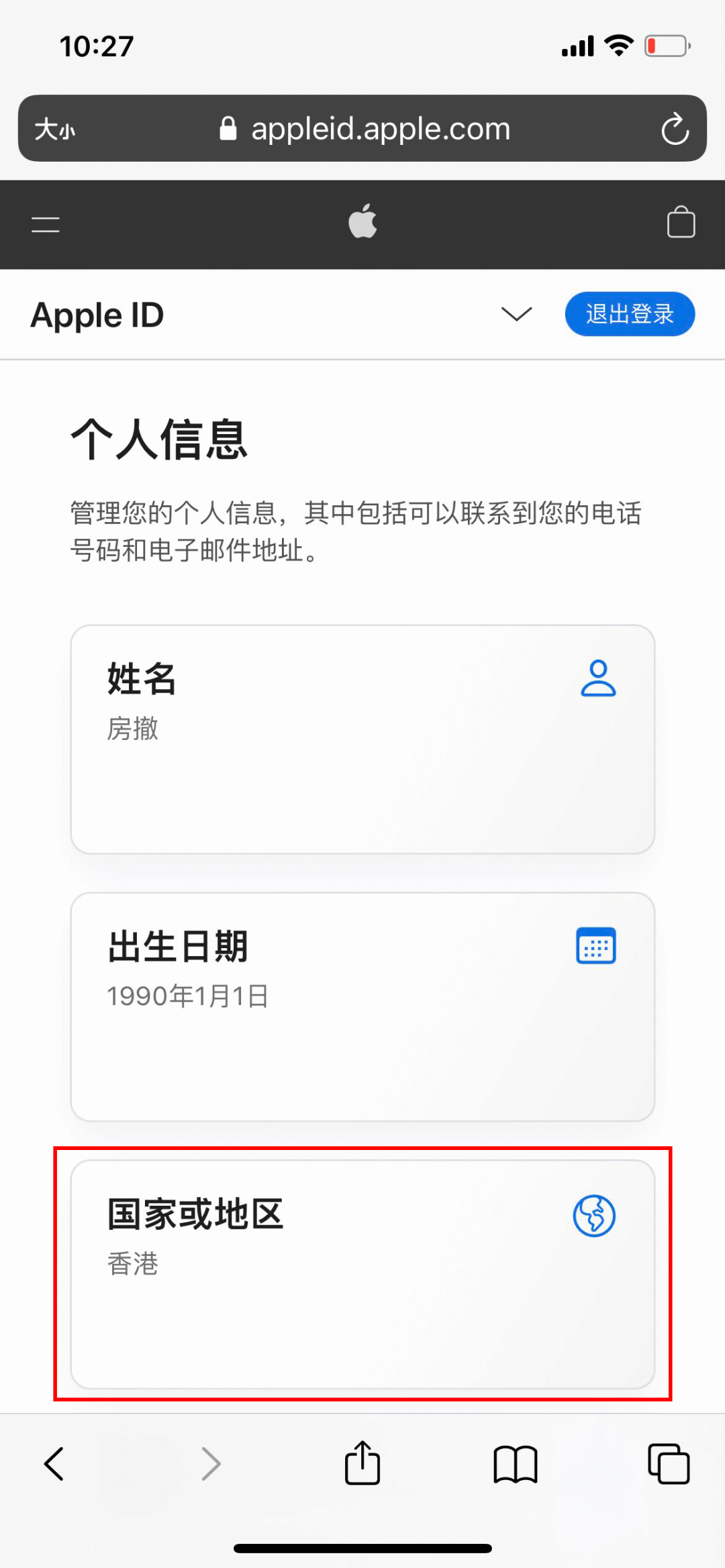725x1568 pixels.
Task: Navigate back with the left arrow
Action: click(54, 1464)
